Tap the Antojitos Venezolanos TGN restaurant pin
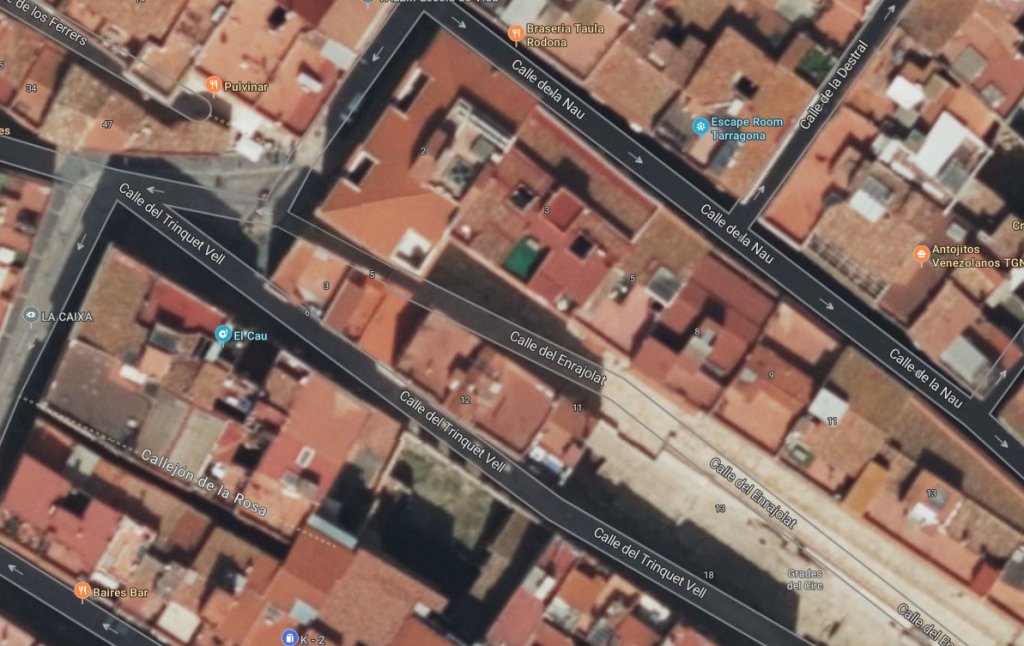The height and width of the screenshot is (646, 1024). coord(921,256)
